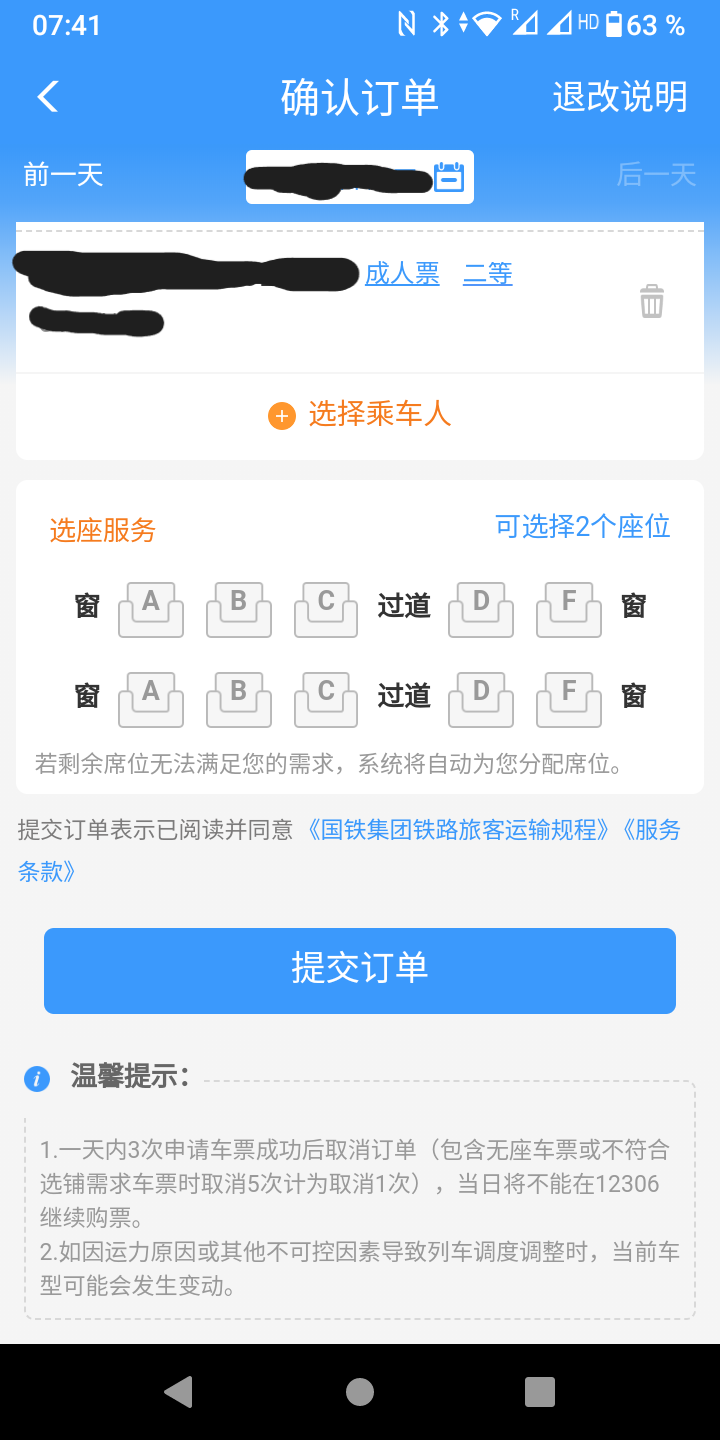Go back using the top-left arrow
The width and height of the screenshot is (720, 1440).
[x=48, y=97]
